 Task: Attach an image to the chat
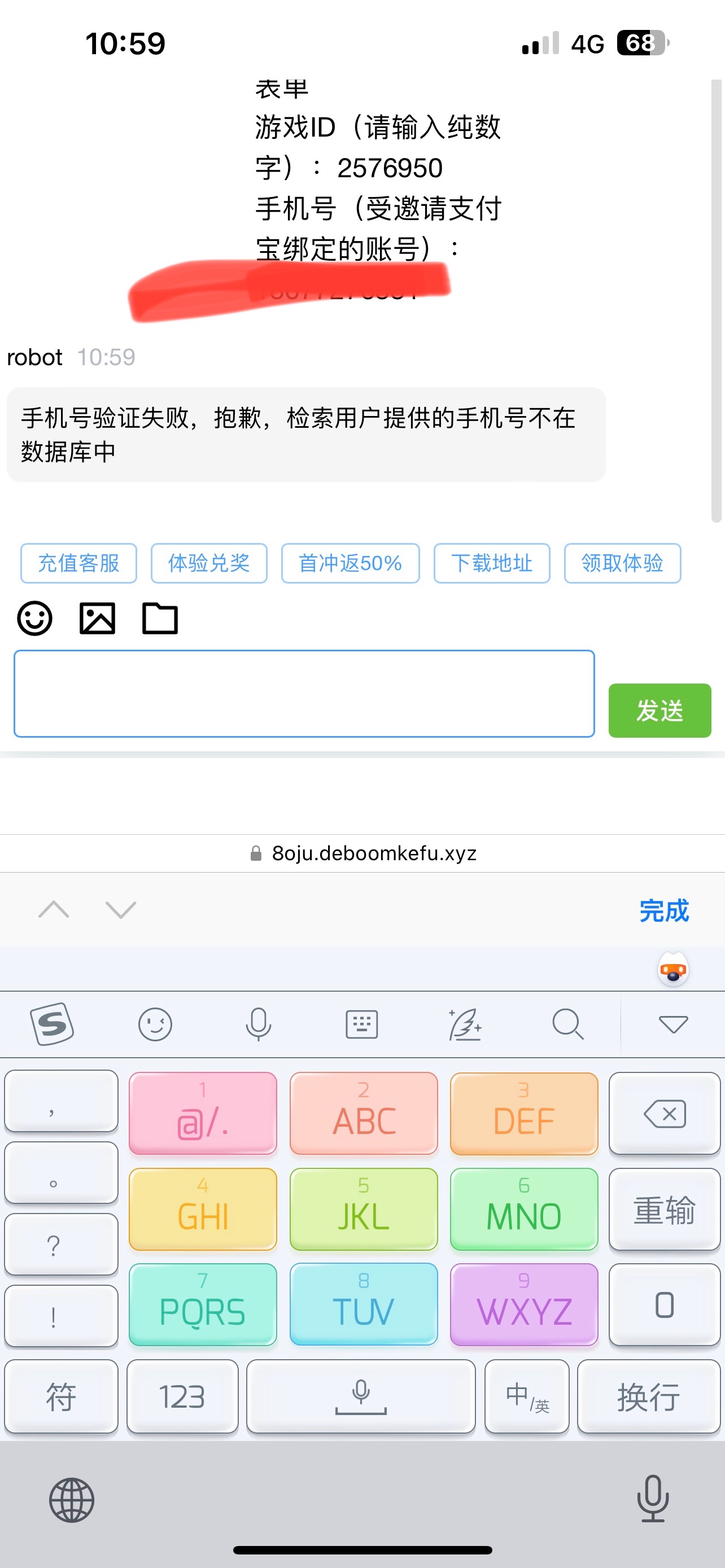(97, 619)
